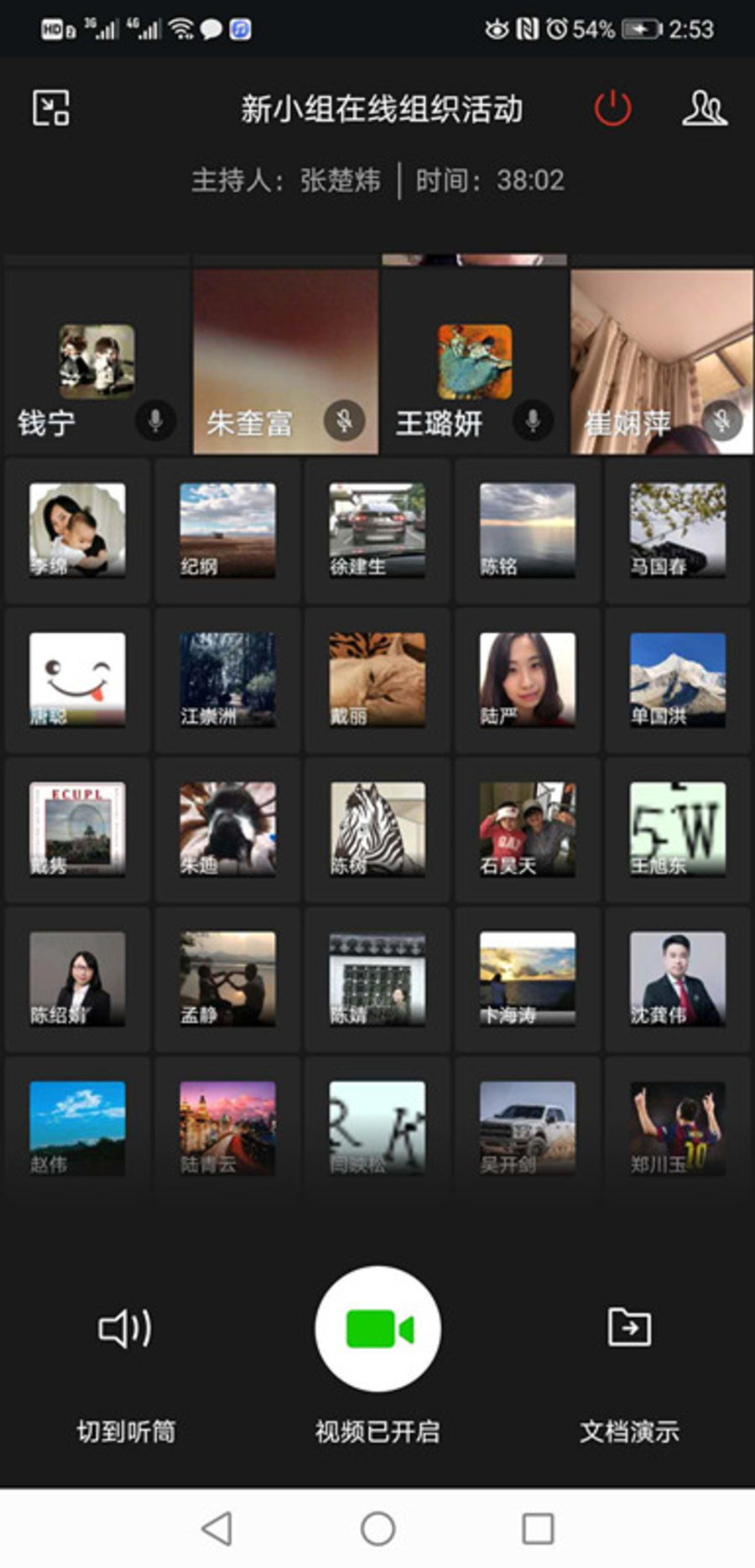Viewport: 755px width, 1568px height.
Task: Open recent apps from the navigation bar
Action: (x=538, y=1529)
